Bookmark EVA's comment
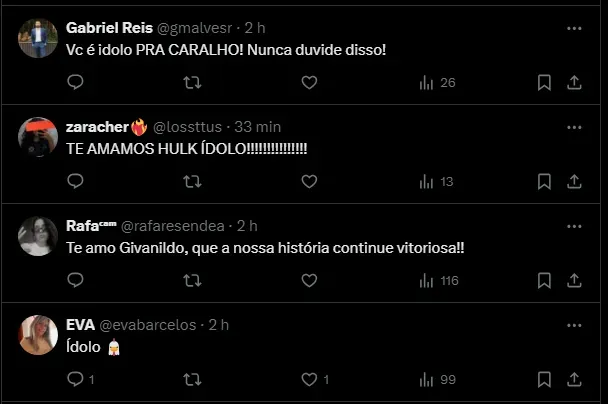The width and height of the screenshot is (608, 404). [544, 379]
